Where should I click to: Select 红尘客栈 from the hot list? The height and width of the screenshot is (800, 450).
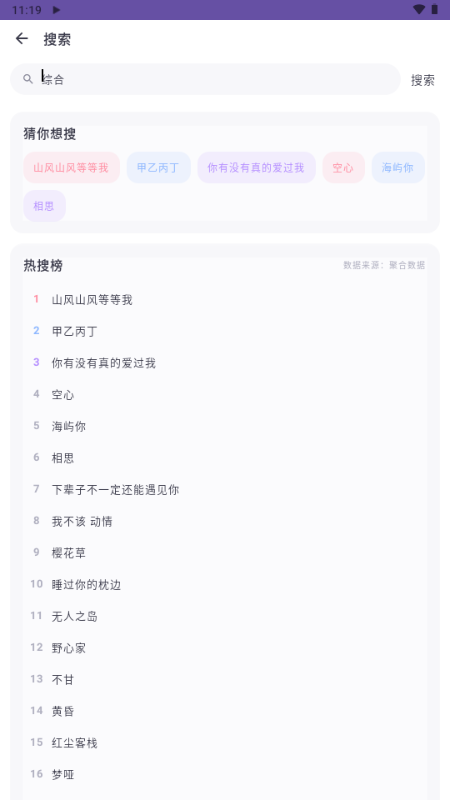click(225, 742)
